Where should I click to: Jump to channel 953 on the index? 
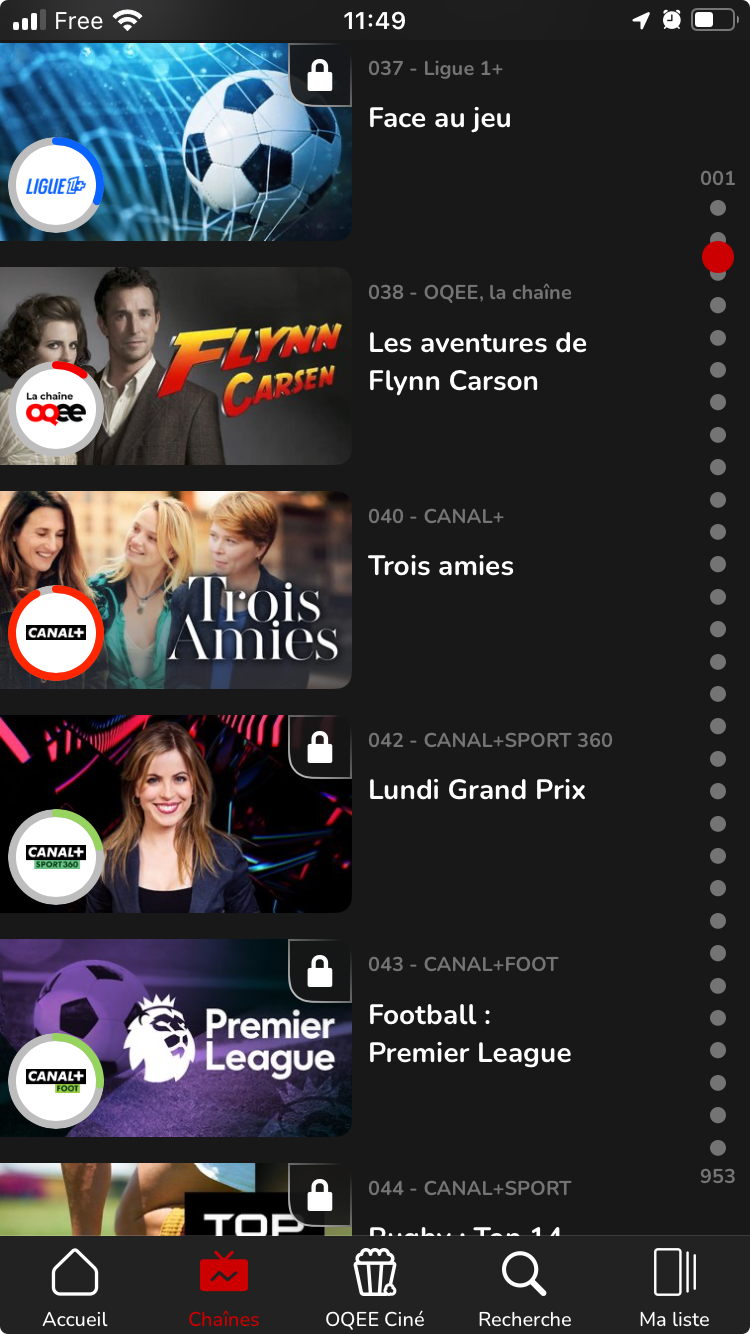[x=717, y=1176]
